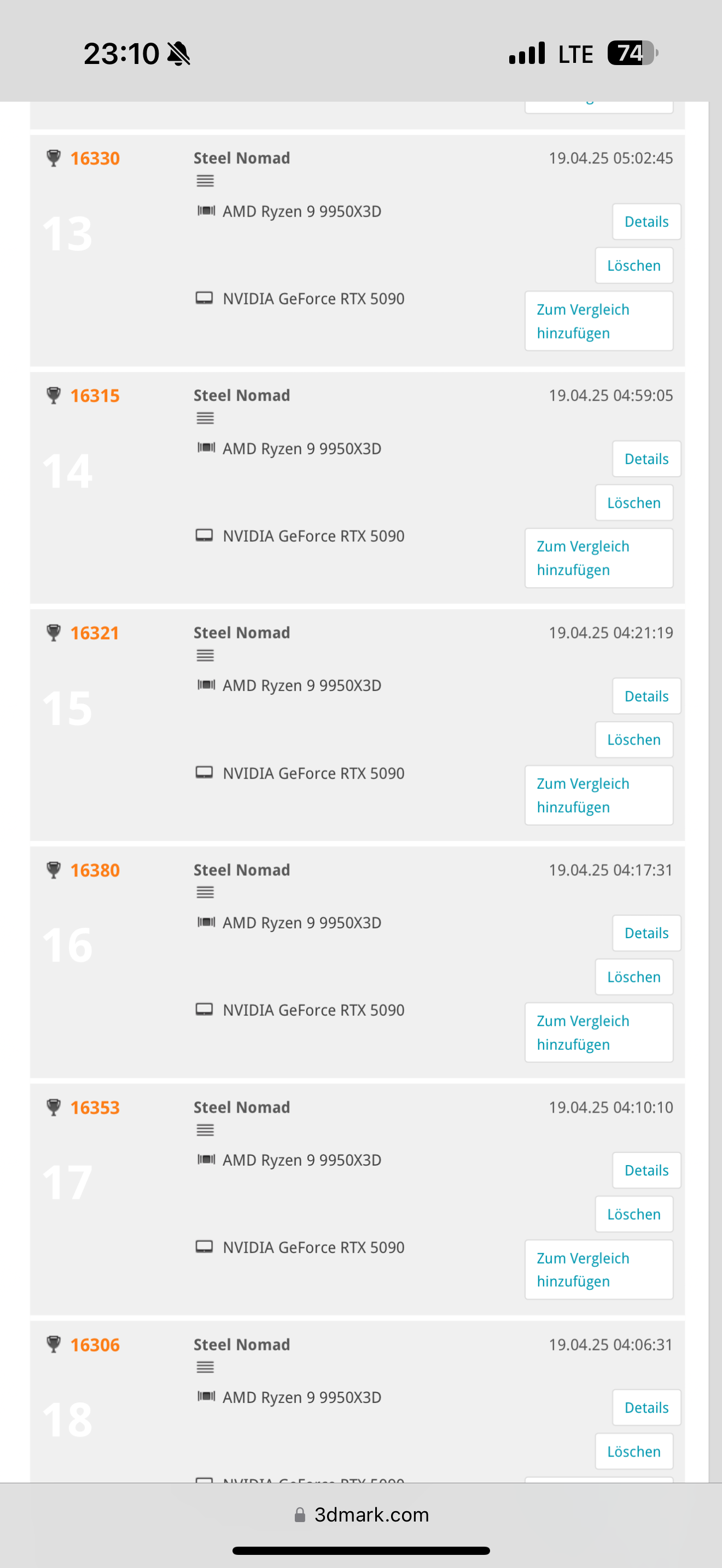Viewport: 722px width, 1568px height.
Task: Open Details for the 16330 score result
Action: coord(646,221)
